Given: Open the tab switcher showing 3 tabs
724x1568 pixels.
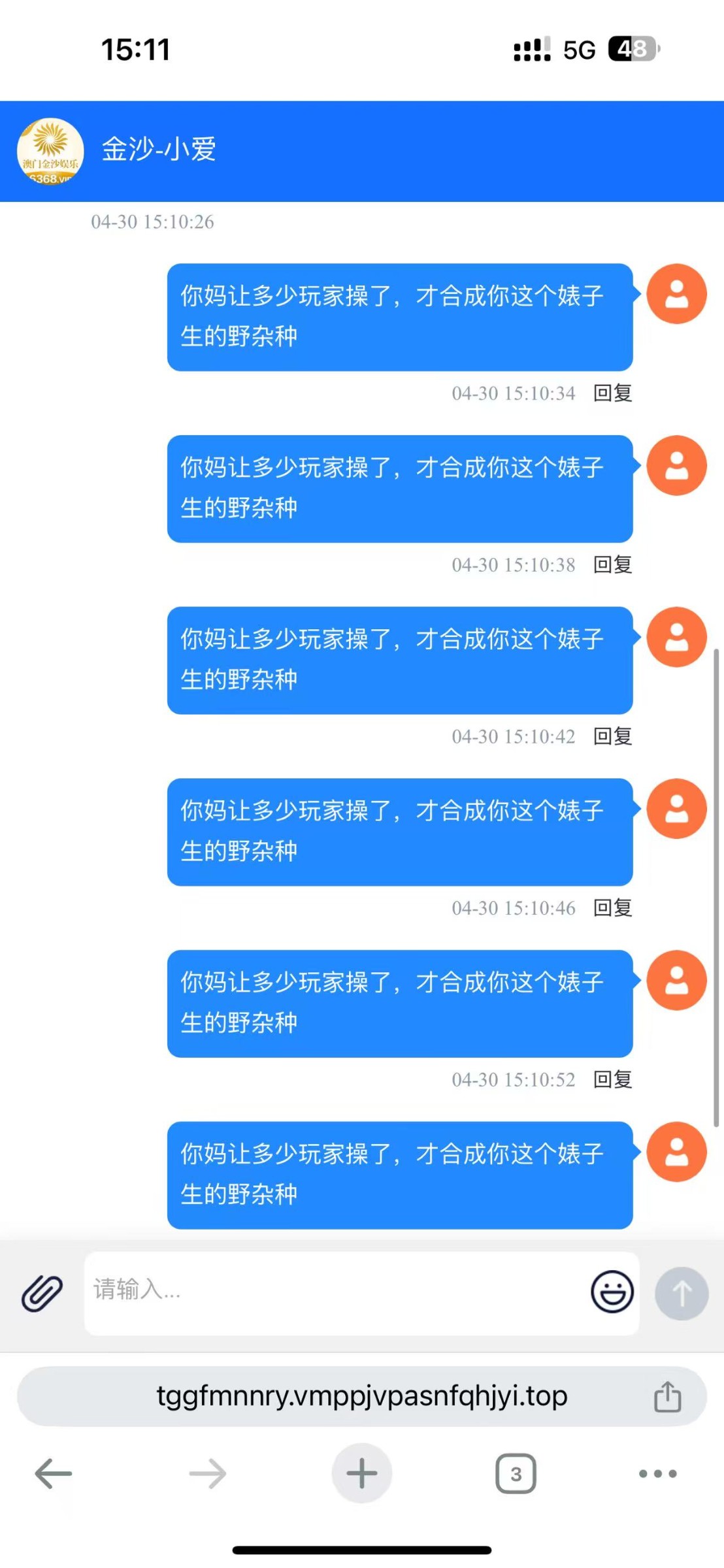Looking at the screenshot, I should [516, 1473].
